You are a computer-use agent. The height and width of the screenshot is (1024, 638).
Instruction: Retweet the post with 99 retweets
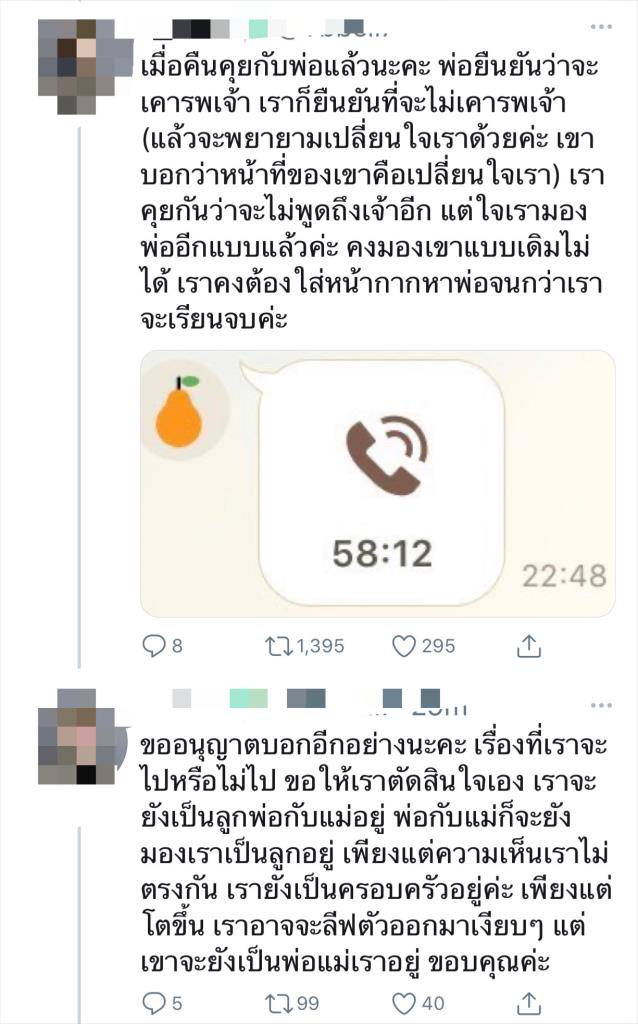(280, 1001)
